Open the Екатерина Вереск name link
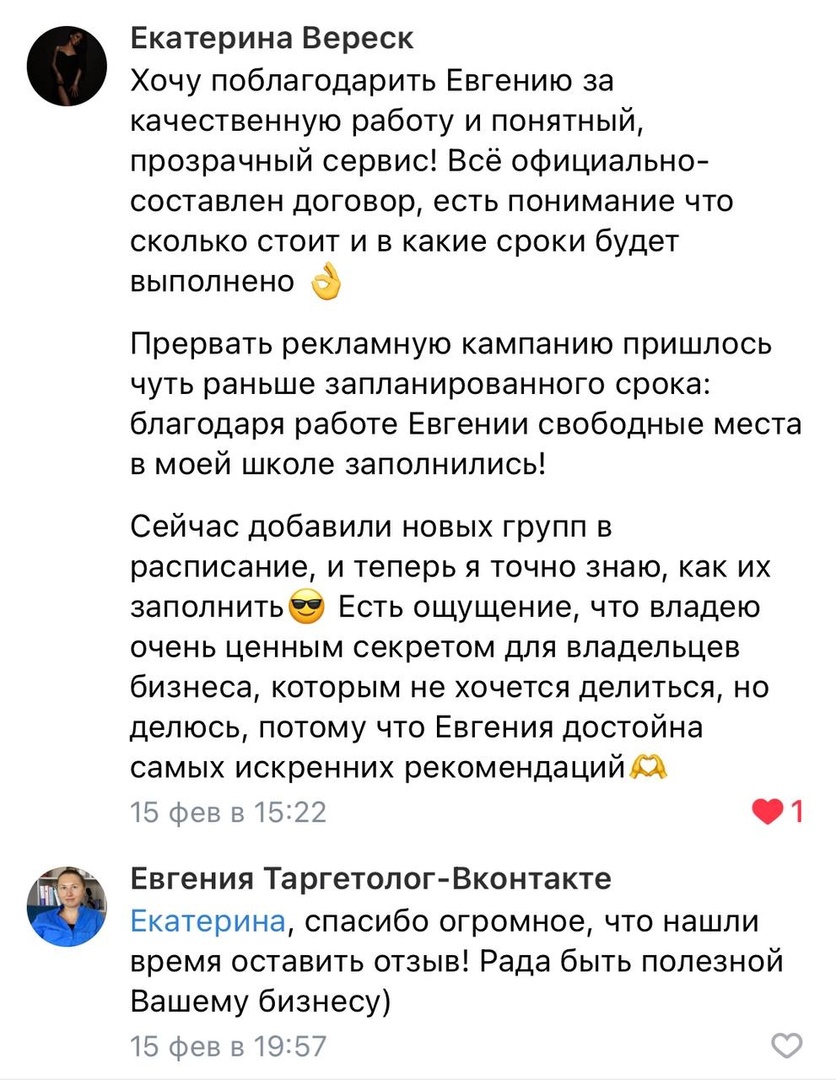Screen dimensions: 836x1080 [x=272, y=38]
